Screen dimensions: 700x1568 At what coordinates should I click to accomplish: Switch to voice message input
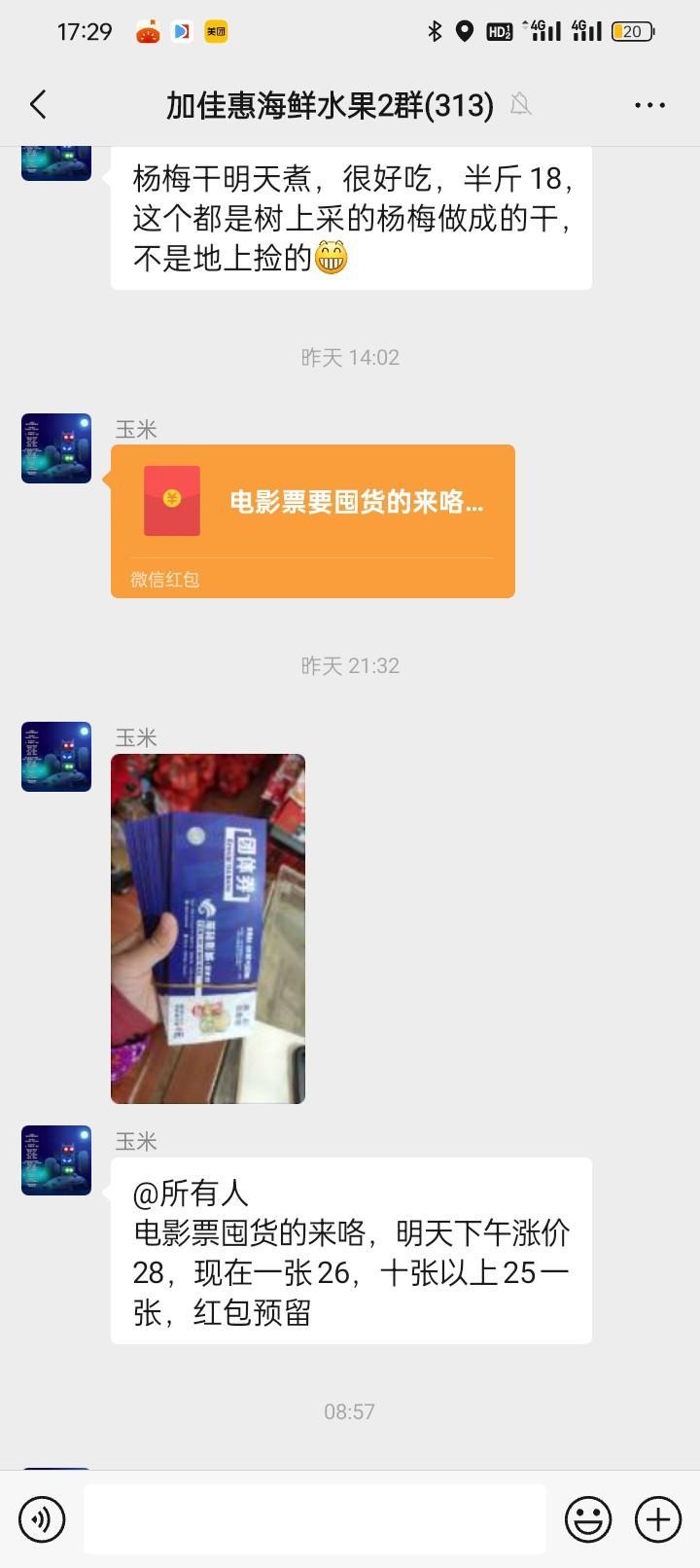(x=43, y=1518)
